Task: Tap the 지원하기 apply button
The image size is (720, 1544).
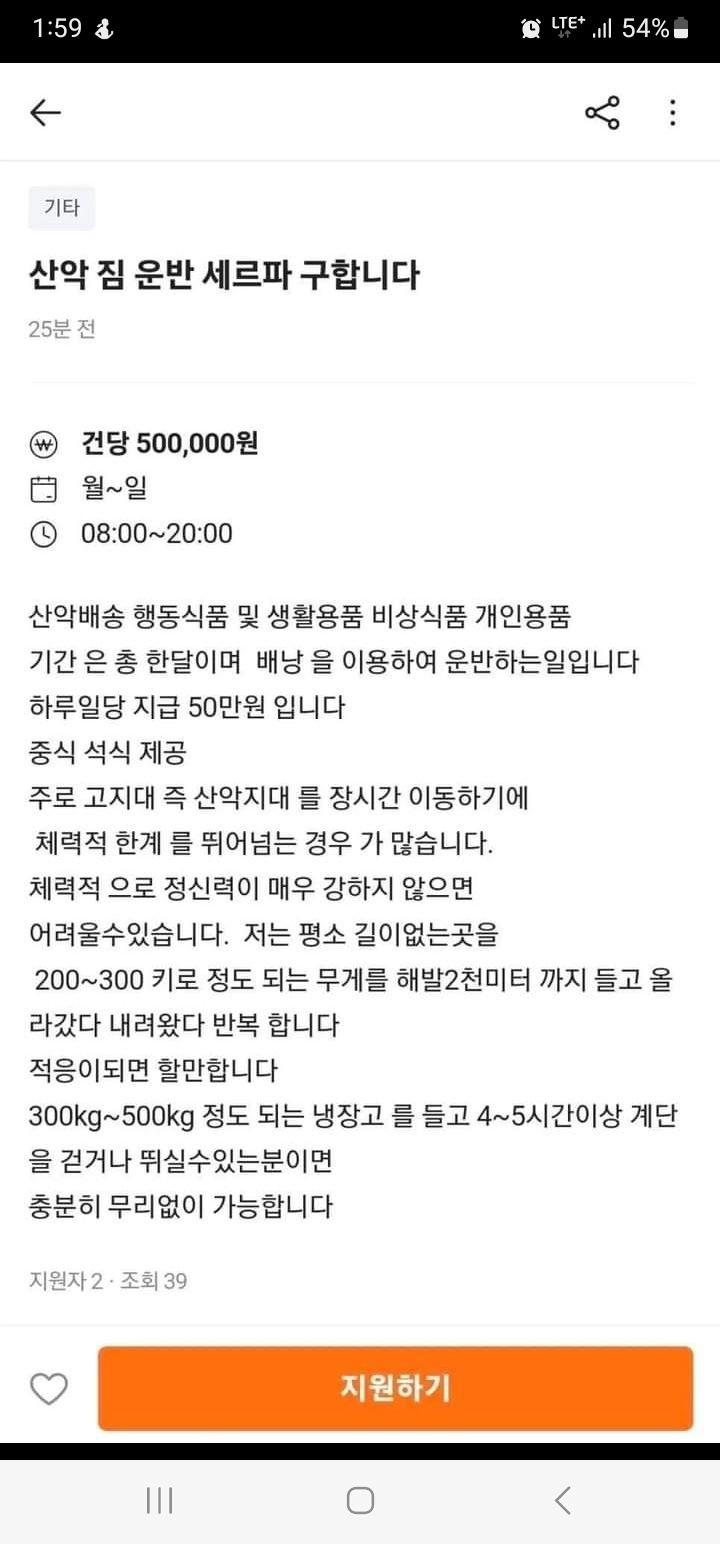Action: (x=395, y=1388)
